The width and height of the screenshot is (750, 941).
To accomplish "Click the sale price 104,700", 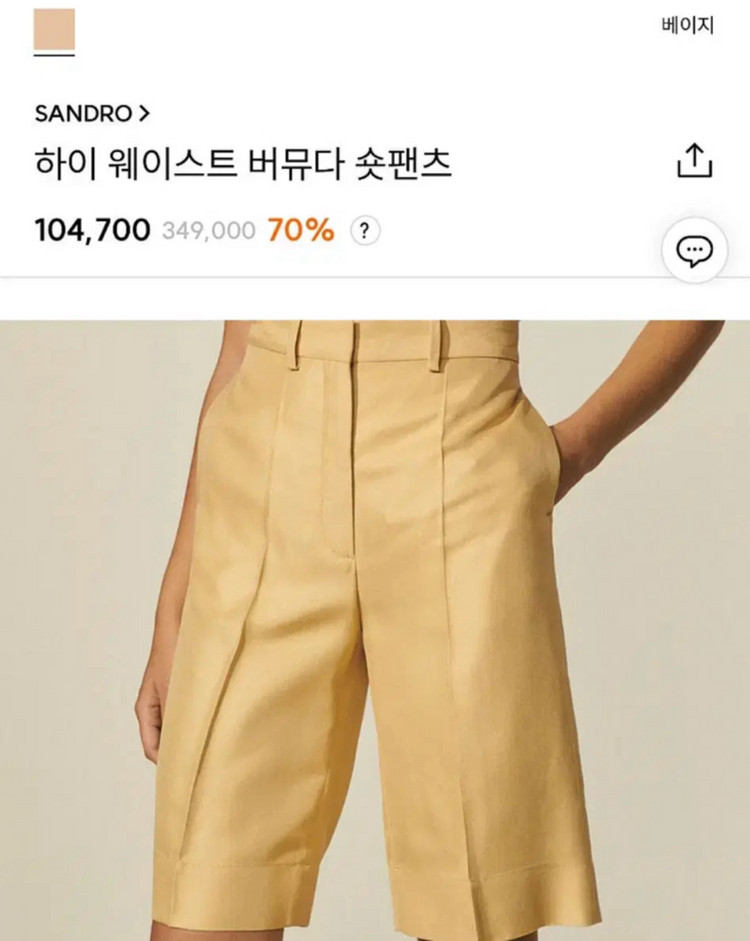I will coord(89,230).
